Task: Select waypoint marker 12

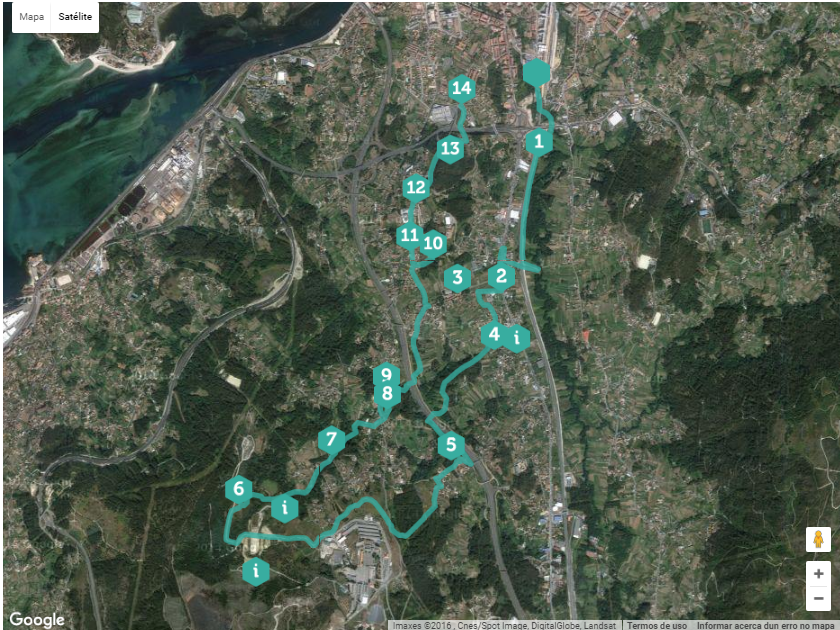Action: (x=416, y=187)
